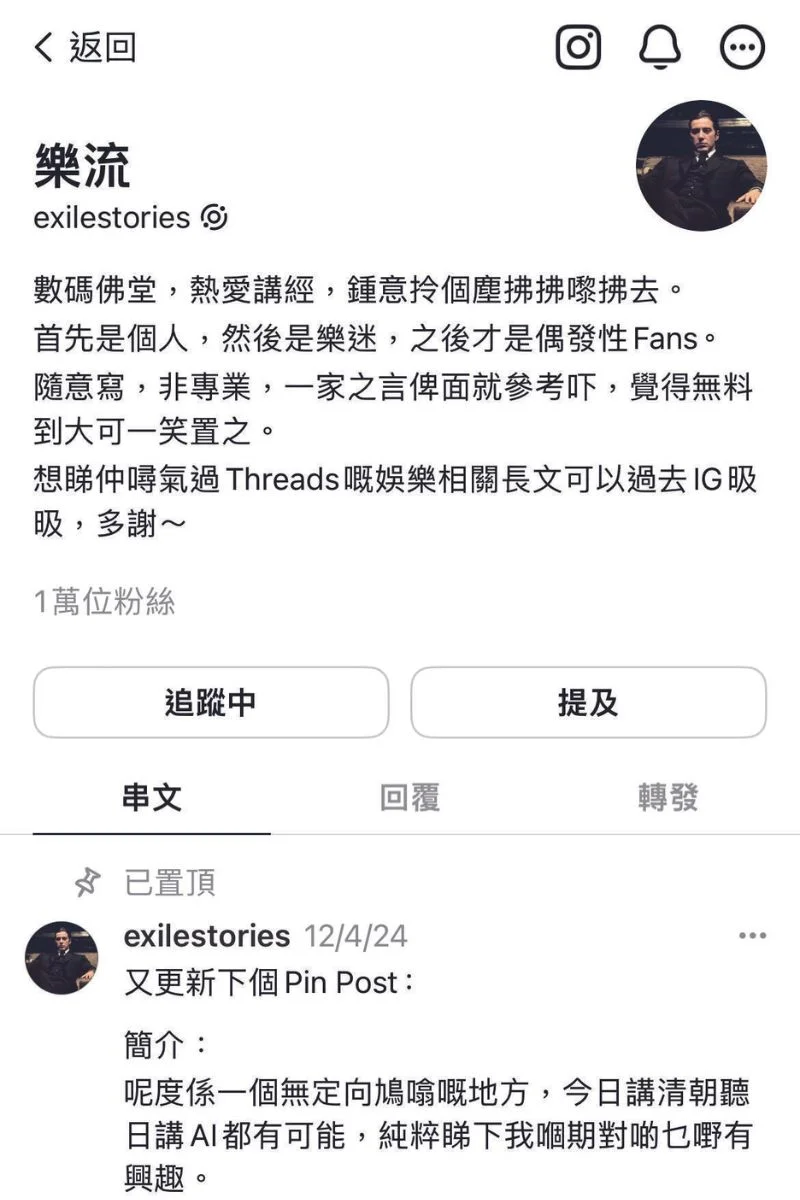Tap the 追蹤中 following button
Screen dimensions: 800x1200
(x=211, y=703)
